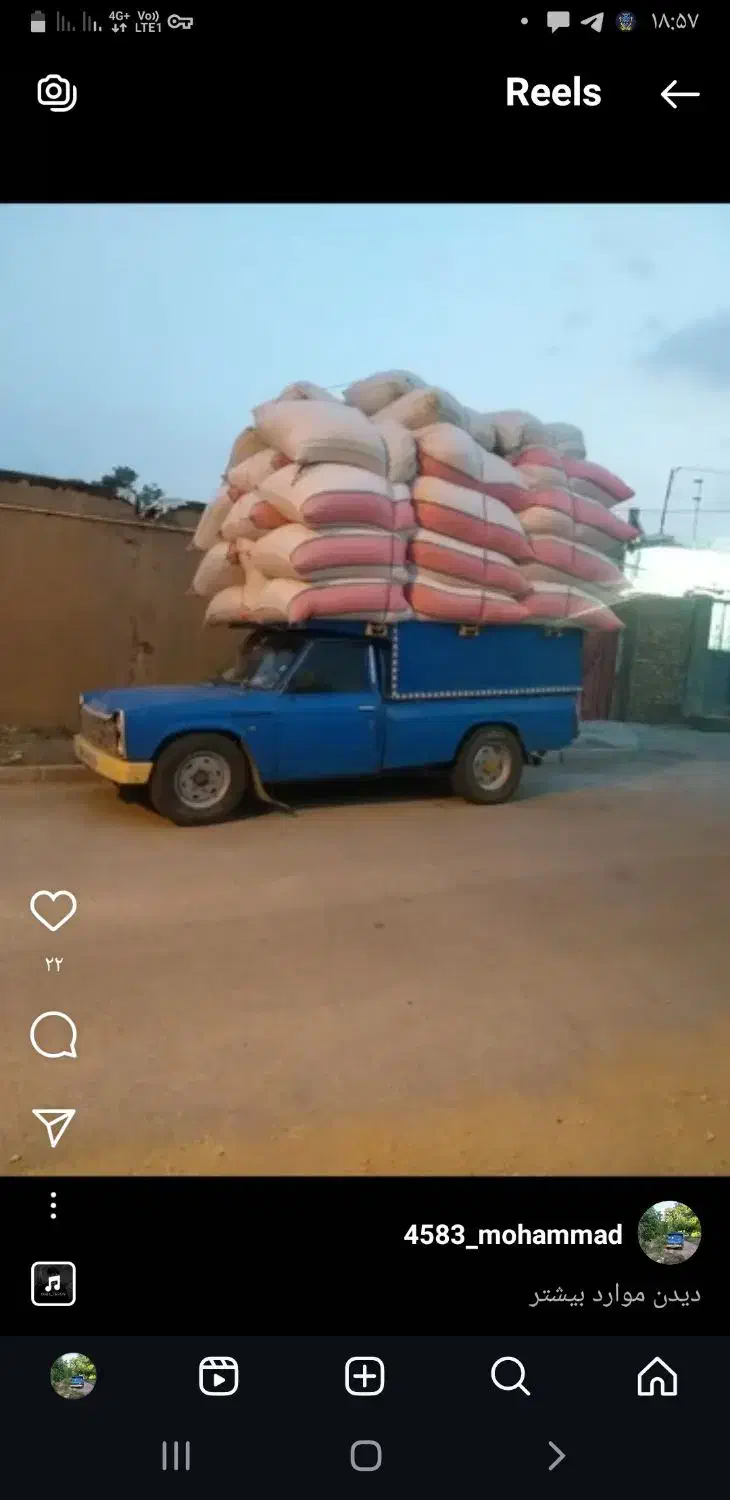Open the three-dot options menu
The width and height of the screenshot is (730, 1500).
tap(53, 1206)
